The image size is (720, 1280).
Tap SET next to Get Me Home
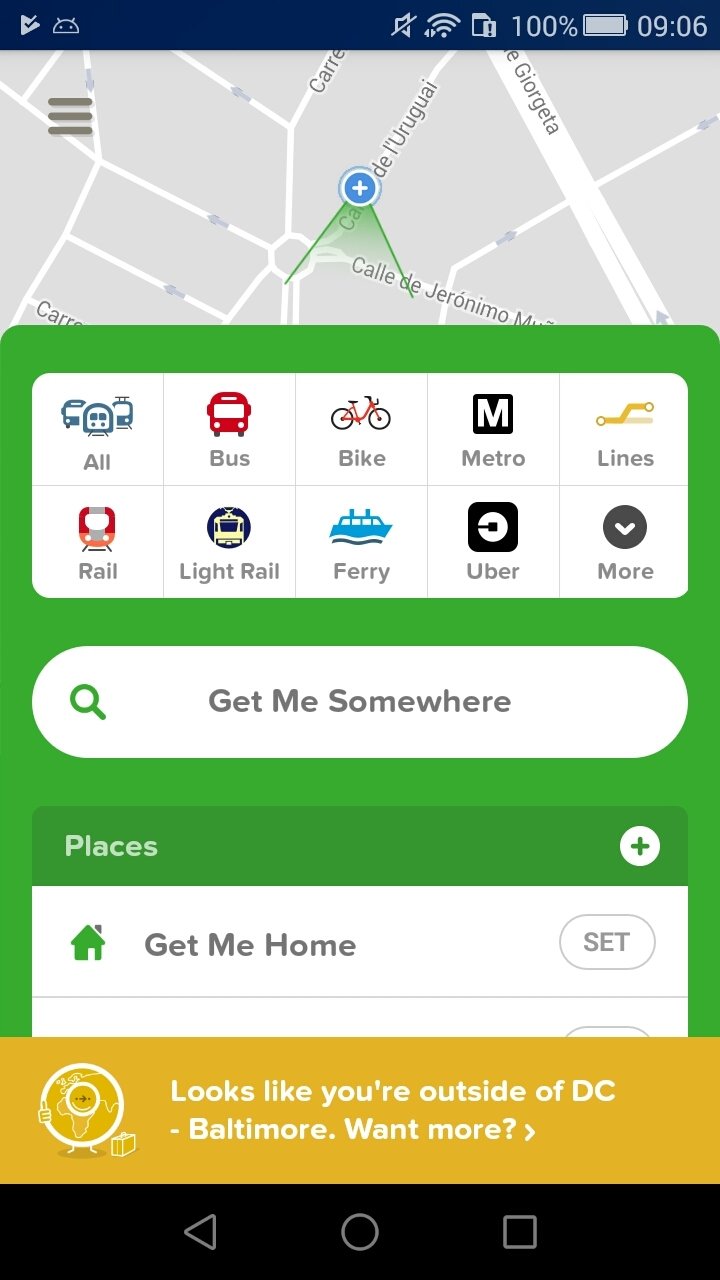[x=606, y=942]
